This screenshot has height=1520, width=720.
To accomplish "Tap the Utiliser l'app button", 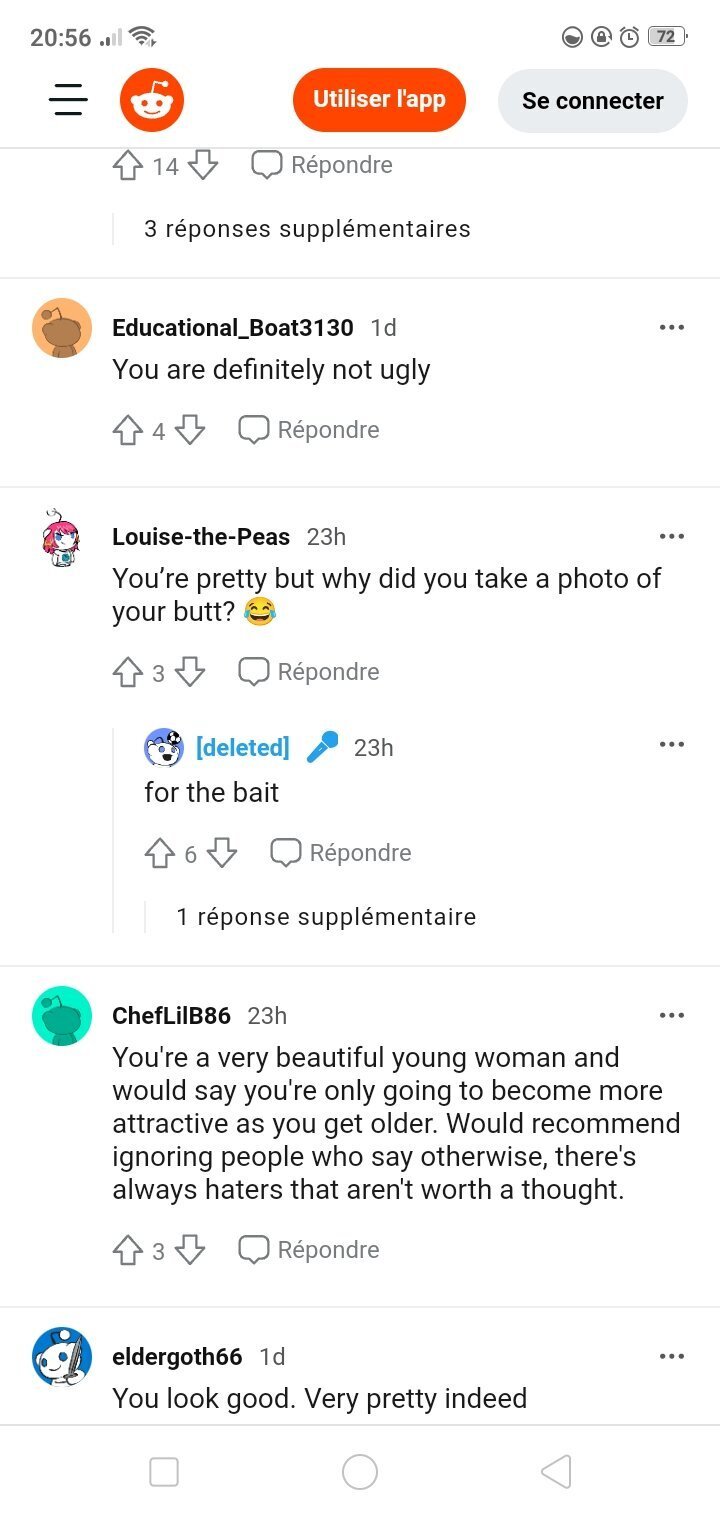I will 379,100.
